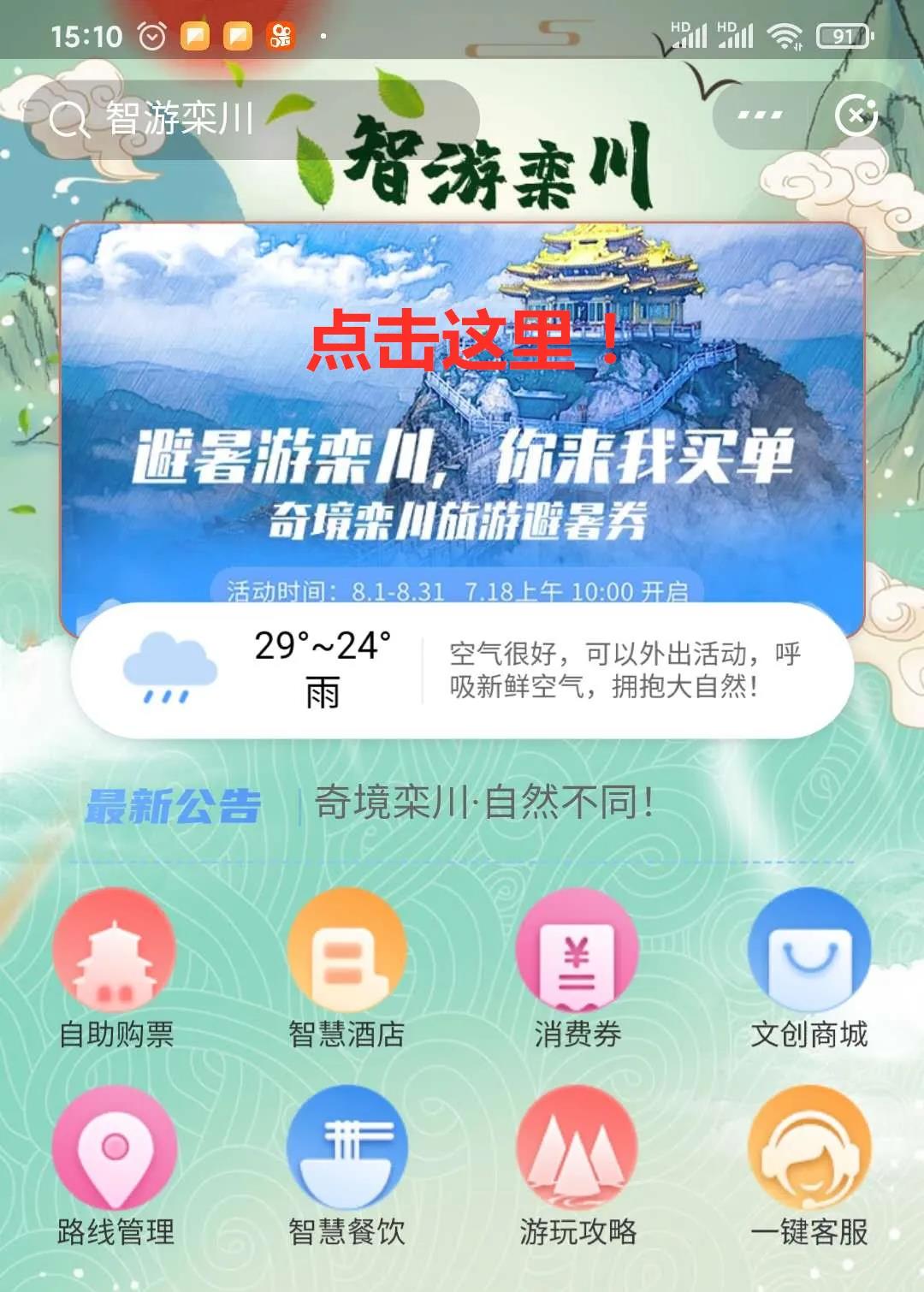
Task: Go to 智慧酒店 hotels
Action: 346,967
